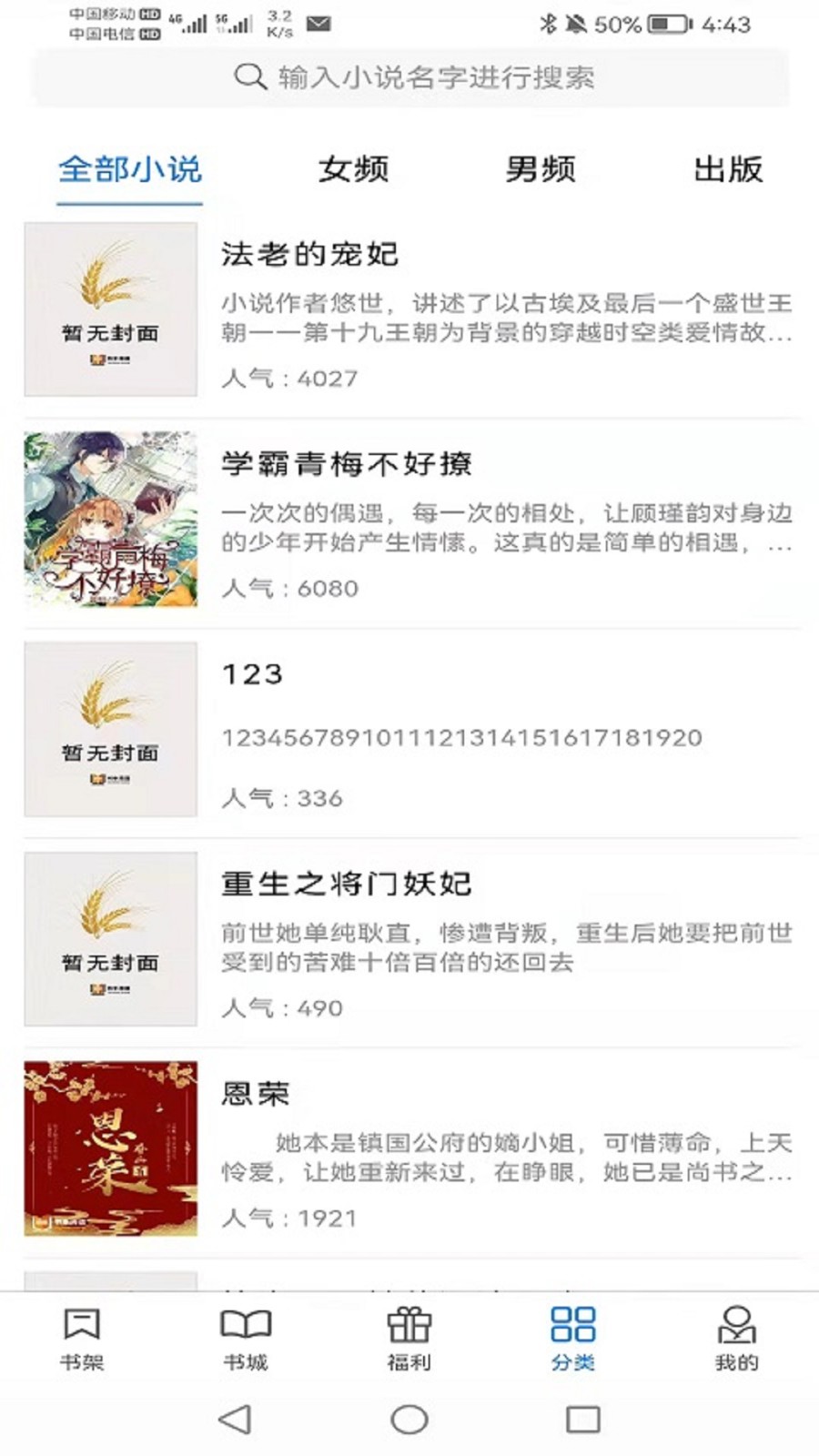The image size is (819, 1456).
Task: Tap the magnifying glass search icon
Action: (248, 79)
